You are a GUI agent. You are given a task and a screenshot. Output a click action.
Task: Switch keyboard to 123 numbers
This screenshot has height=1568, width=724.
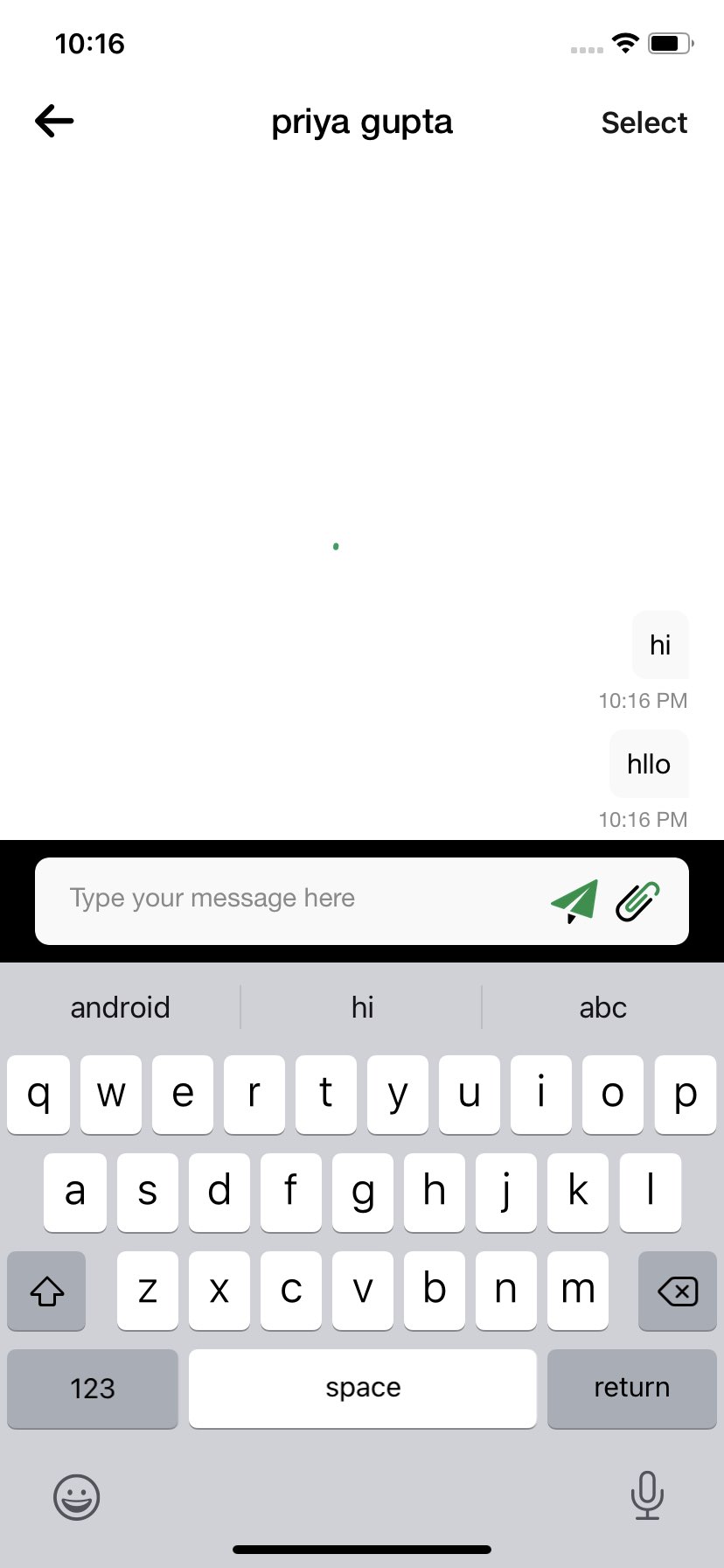[93, 1389]
